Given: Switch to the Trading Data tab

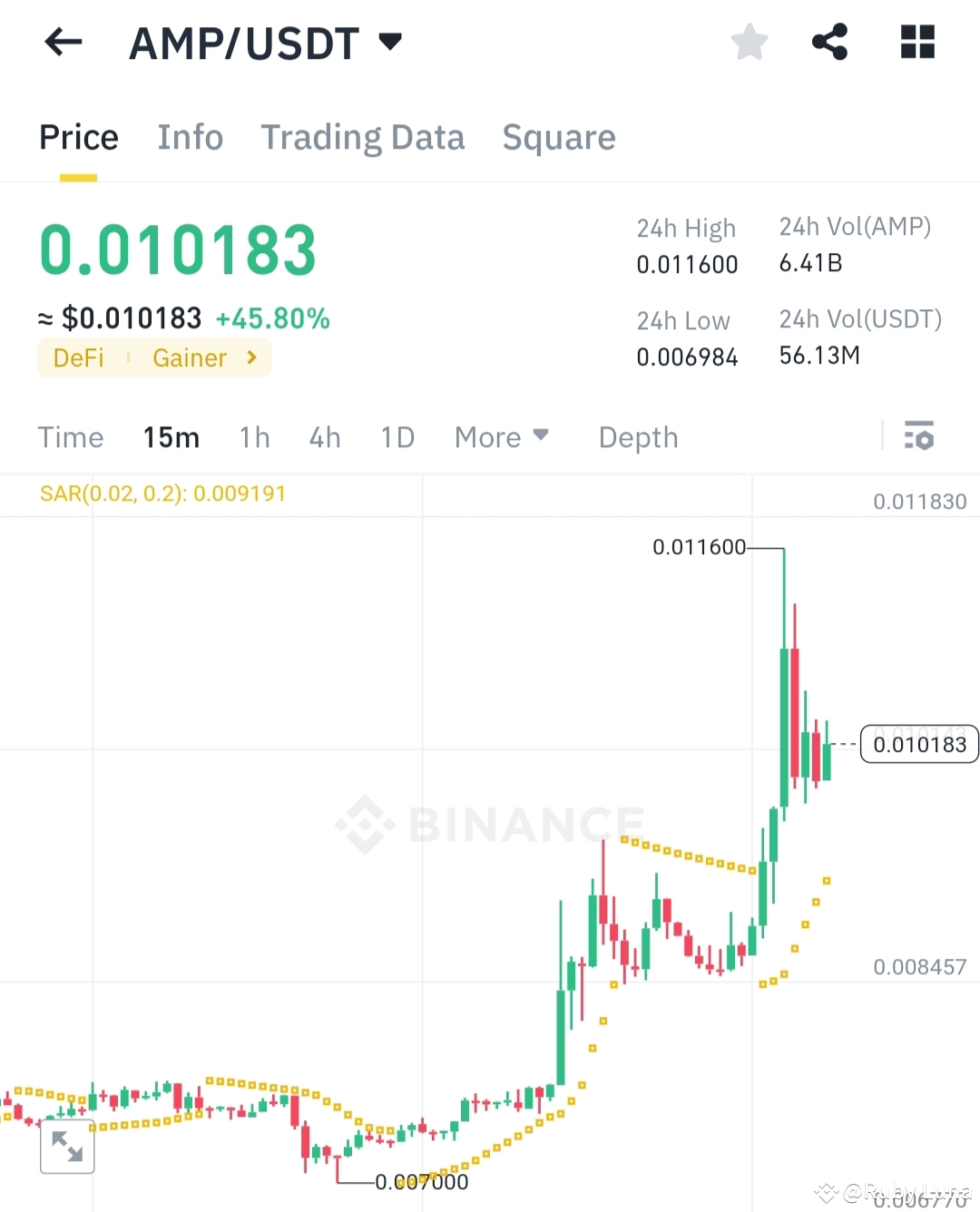Looking at the screenshot, I should tap(363, 137).
